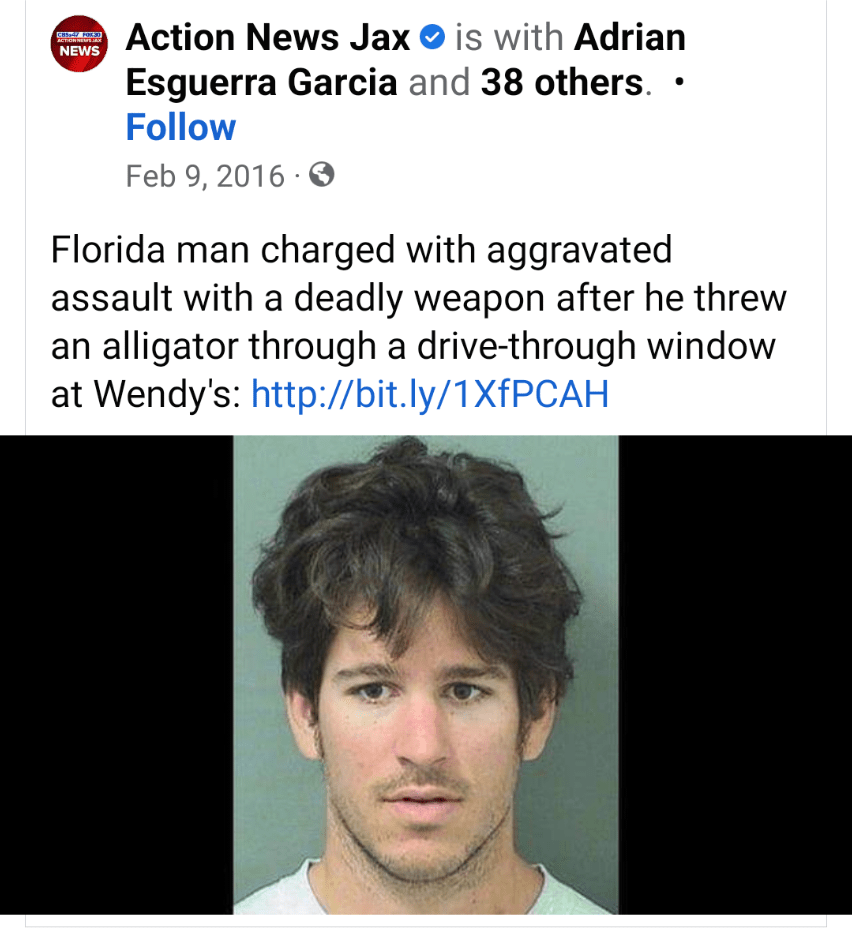
Task: Open Action News Jax profile picture
Action: 79,43
